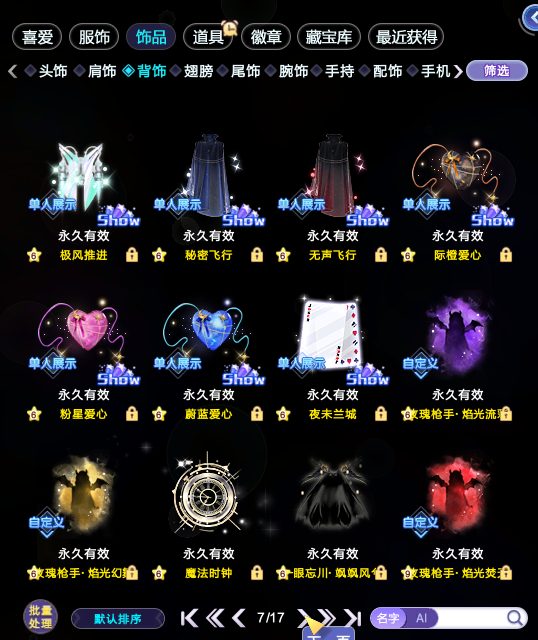Switch search mode to AI
538x640 pixels.
point(422,618)
